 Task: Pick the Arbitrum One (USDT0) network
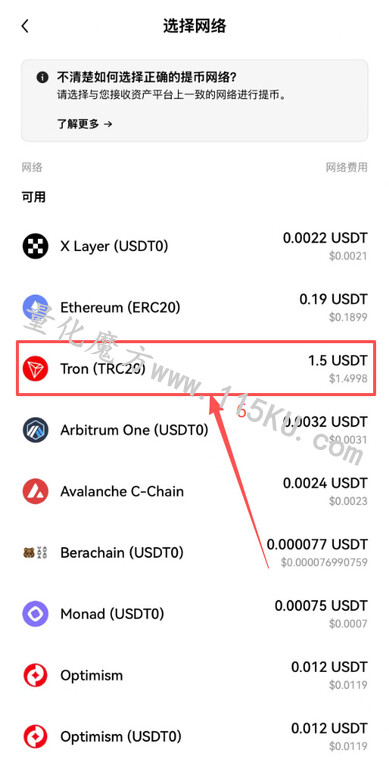(194, 430)
